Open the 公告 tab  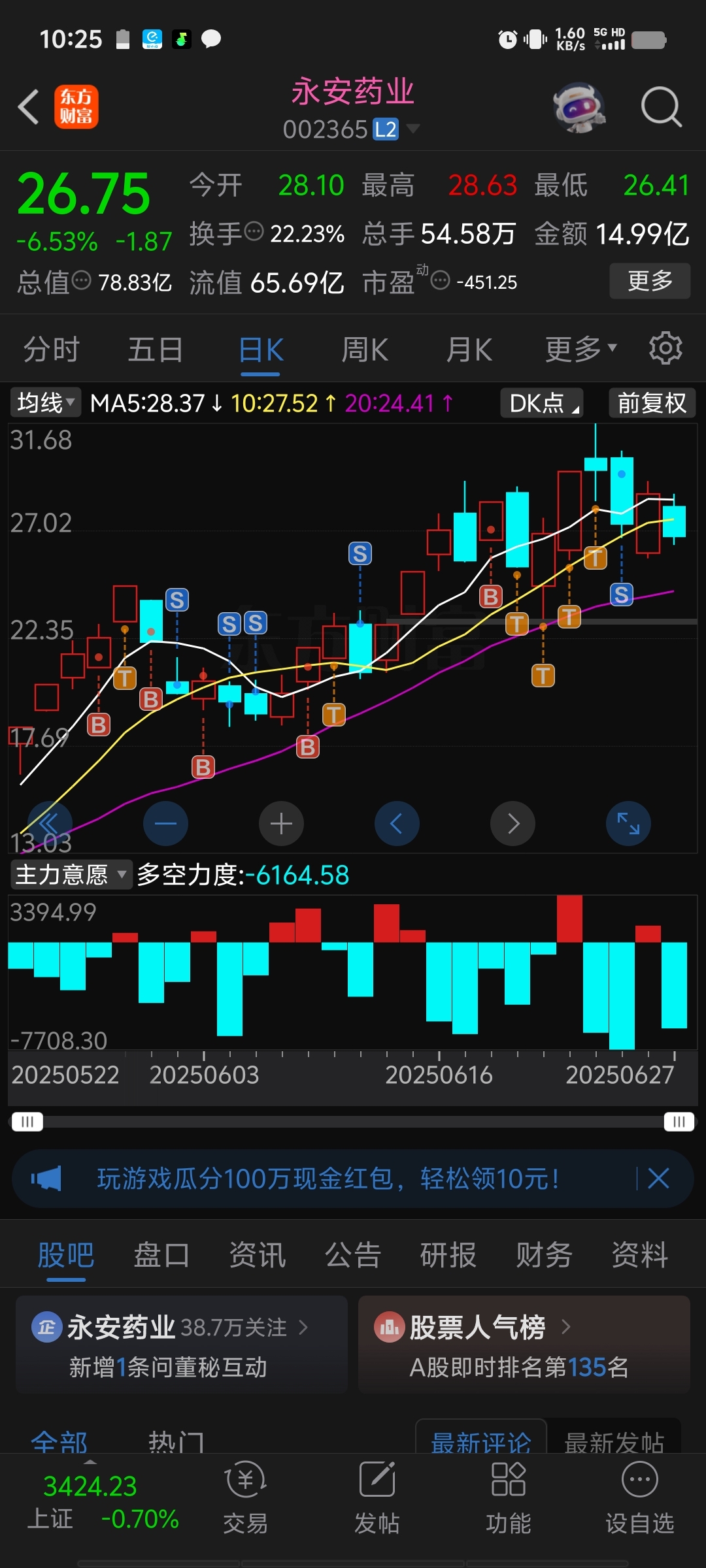pos(353,1255)
